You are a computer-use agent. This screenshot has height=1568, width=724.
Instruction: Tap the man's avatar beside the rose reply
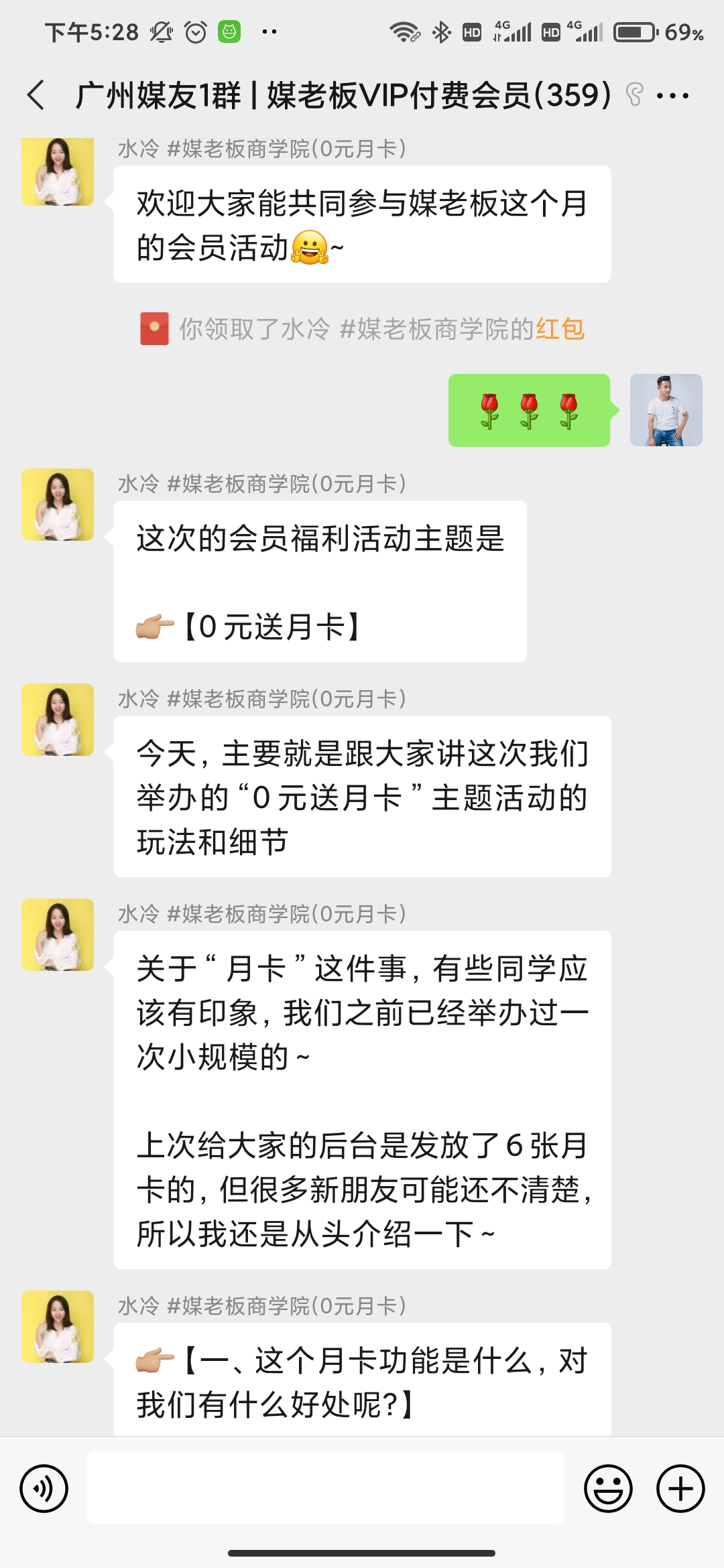(666, 410)
